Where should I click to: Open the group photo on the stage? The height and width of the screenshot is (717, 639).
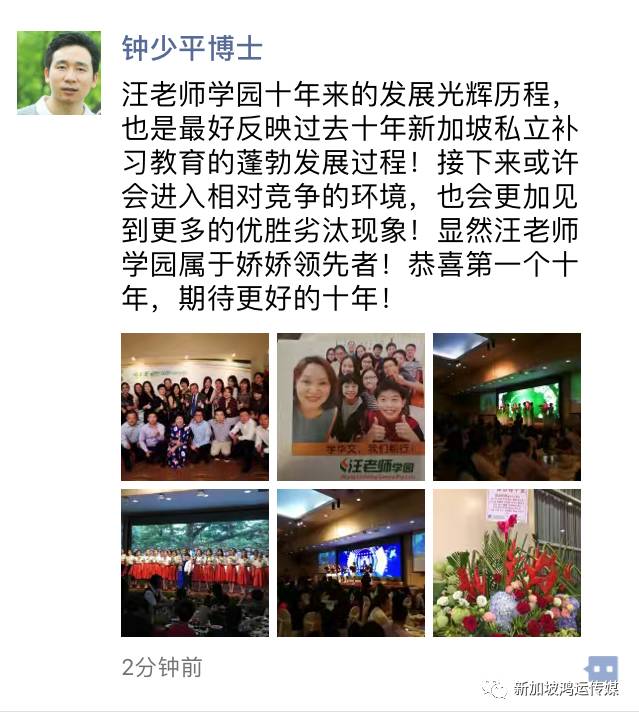click(x=195, y=407)
